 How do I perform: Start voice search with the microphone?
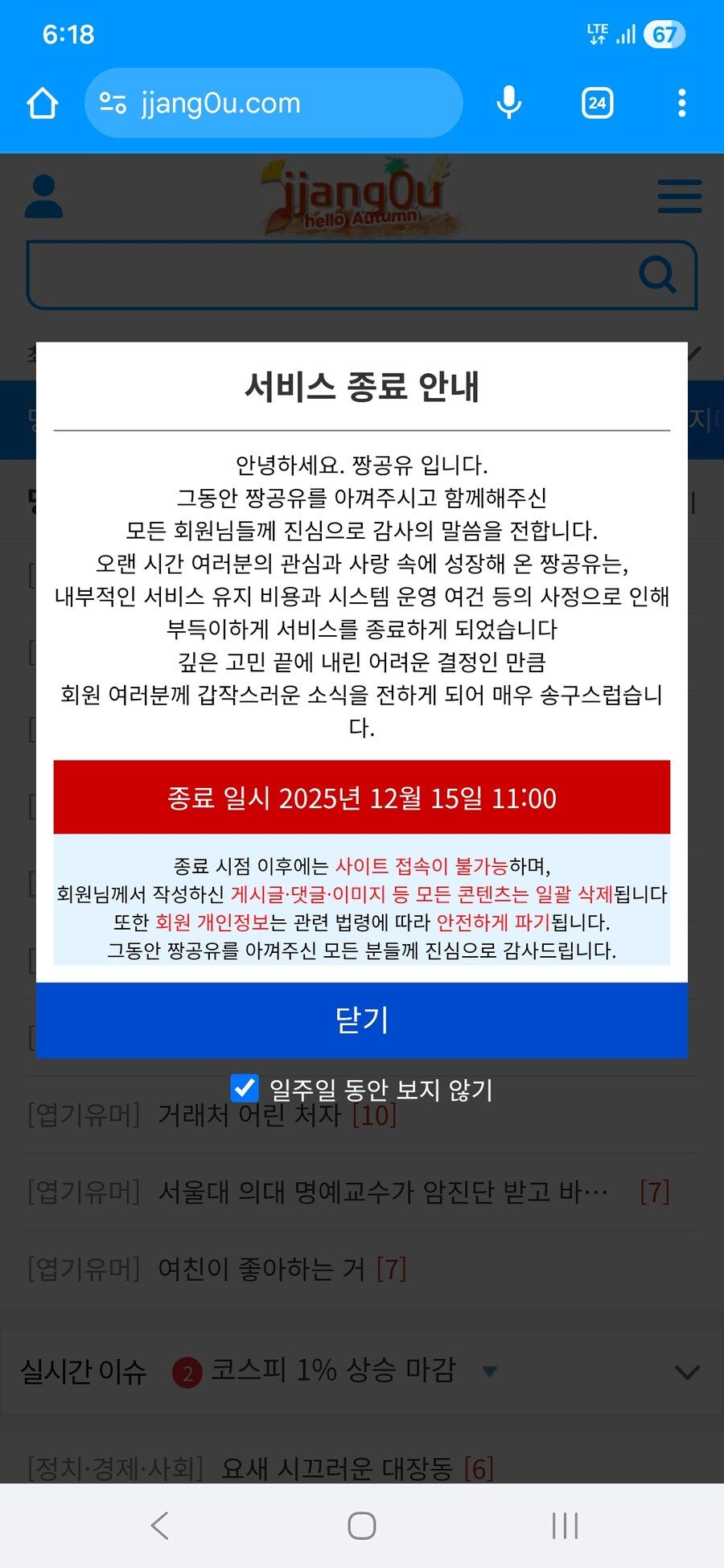click(x=508, y=103)
